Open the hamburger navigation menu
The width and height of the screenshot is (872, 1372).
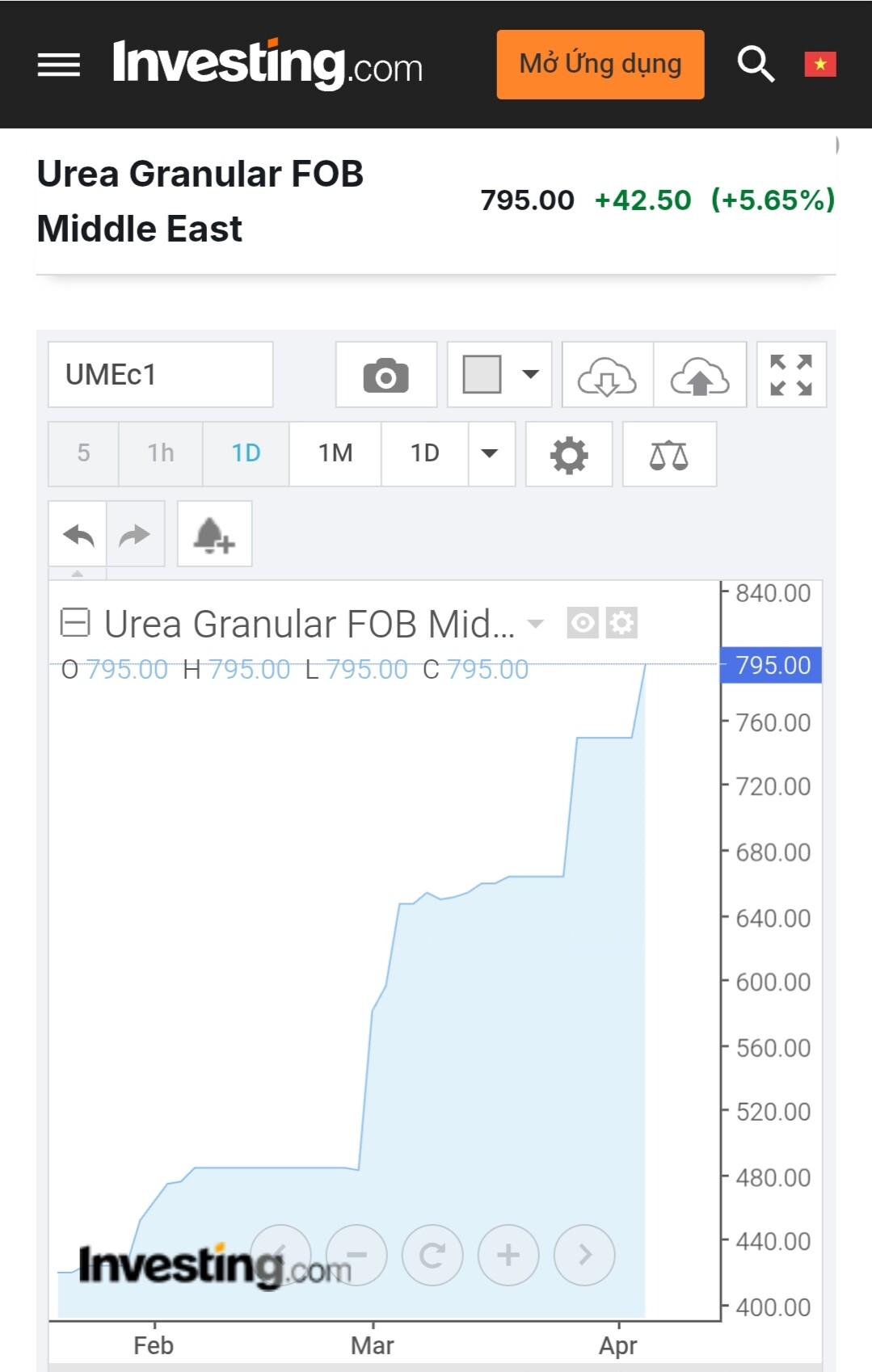tap(59, 65)
